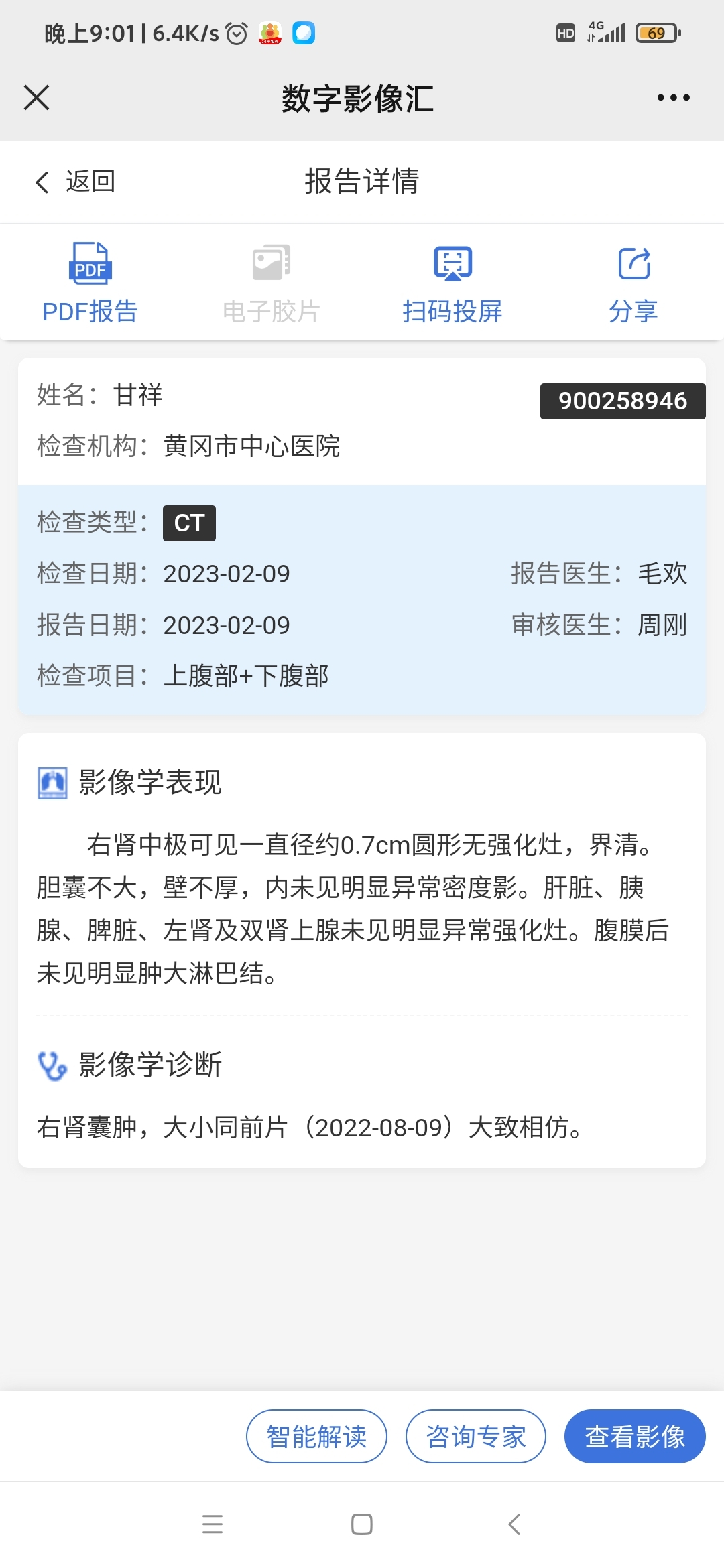View images via 查看影像
This screenshot has width=724, height=1568.
click(635, 1436)
